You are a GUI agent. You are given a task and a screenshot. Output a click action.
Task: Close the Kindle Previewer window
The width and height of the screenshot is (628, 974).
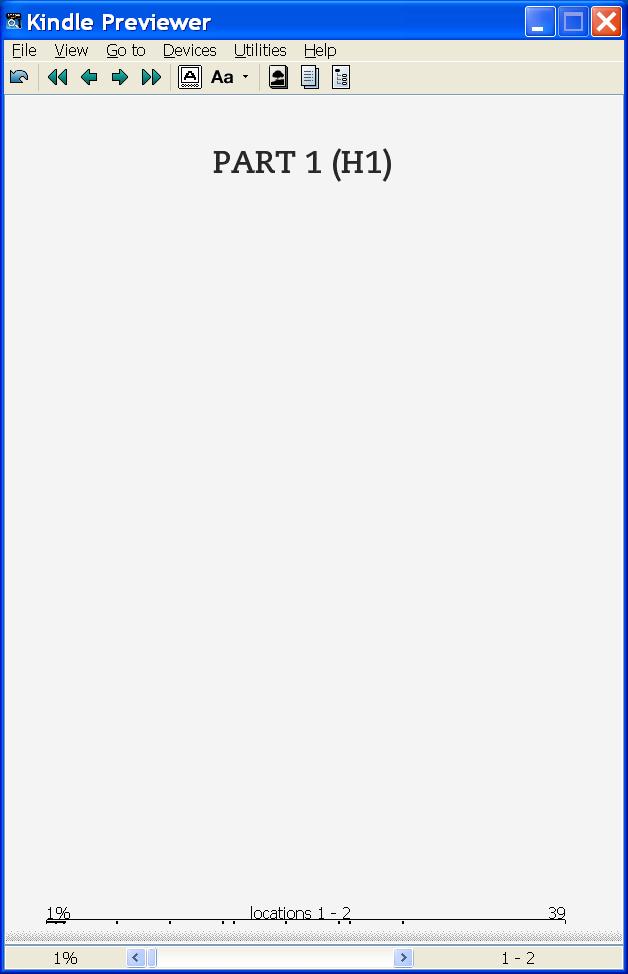pos(606,22)
